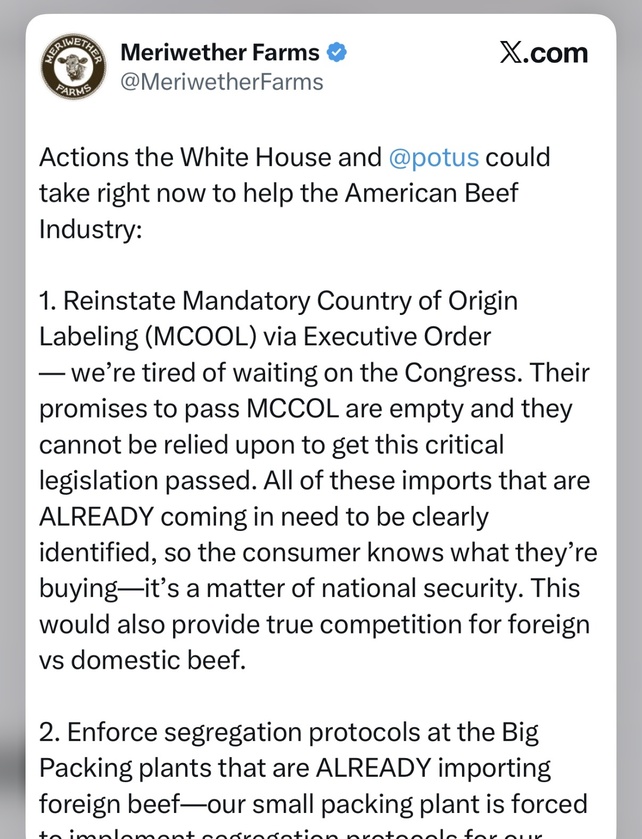
Task: Open the X.com link
Action: 544,53
